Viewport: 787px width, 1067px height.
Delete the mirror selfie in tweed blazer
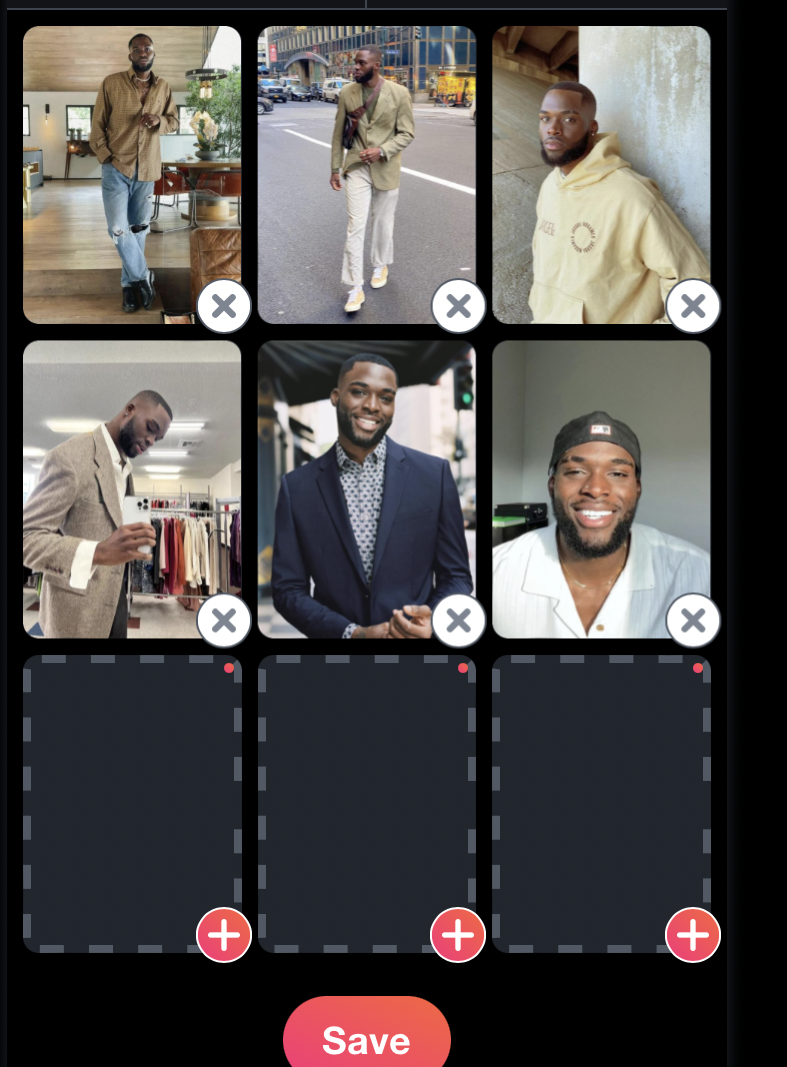[x=224, y=621]
